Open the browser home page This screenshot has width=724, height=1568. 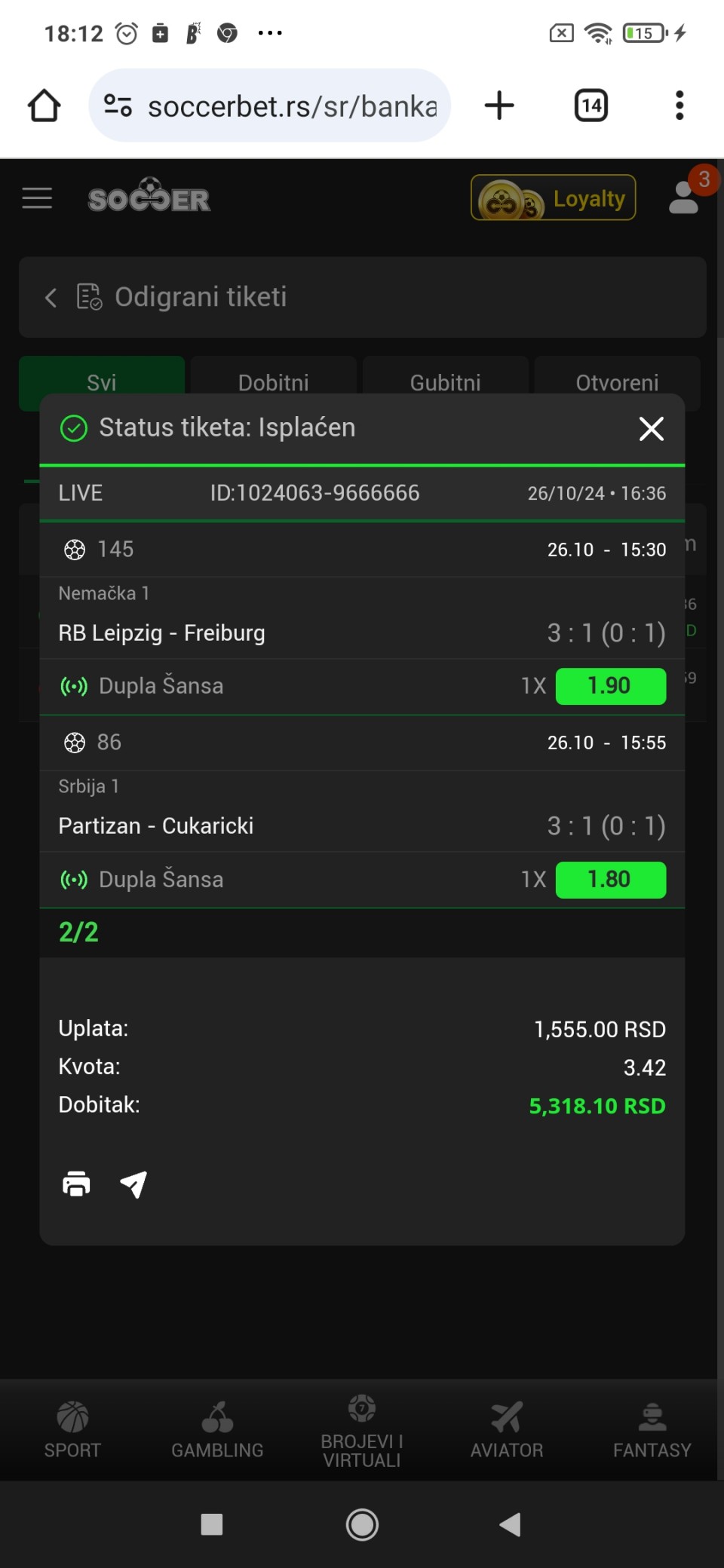(x=44, y=106)
